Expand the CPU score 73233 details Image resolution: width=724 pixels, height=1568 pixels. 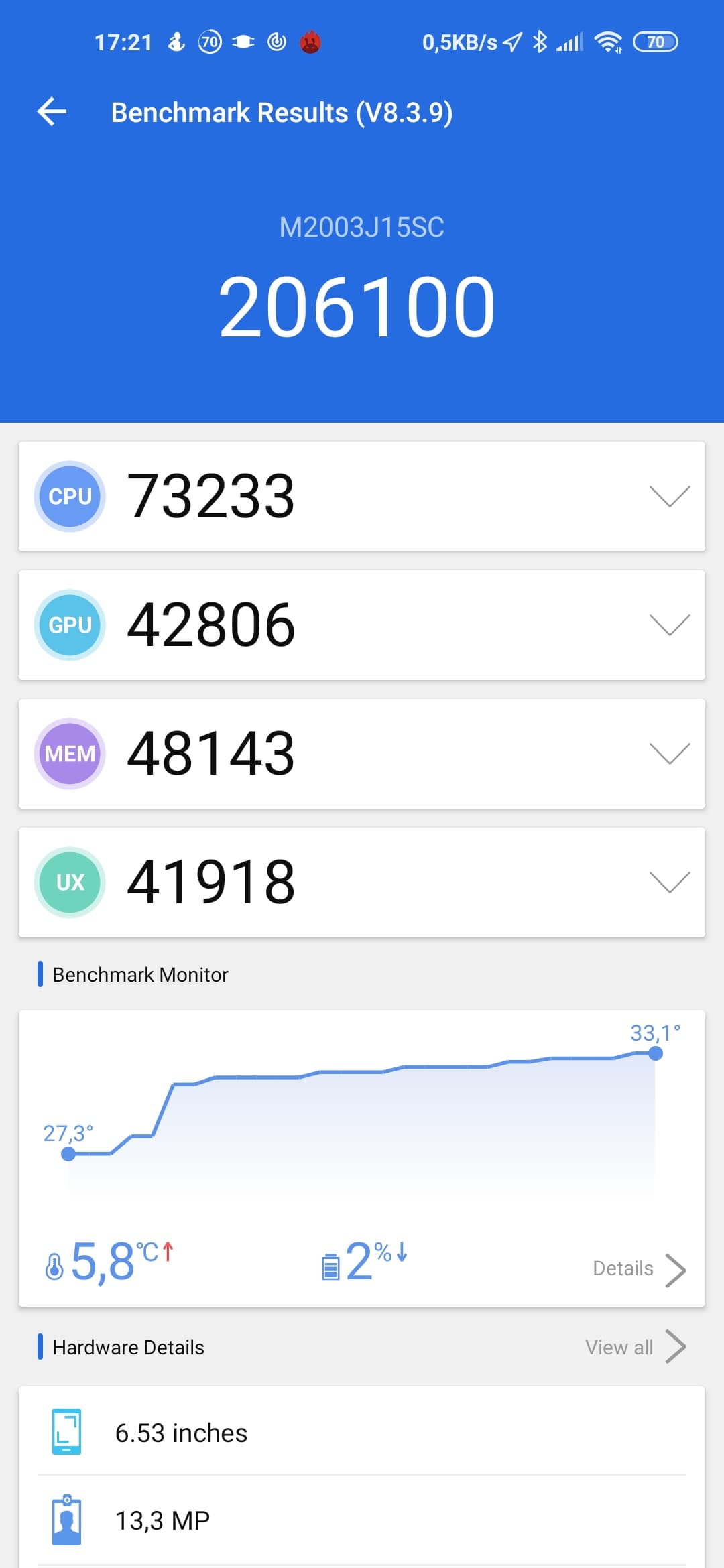(x=669, y=497)
